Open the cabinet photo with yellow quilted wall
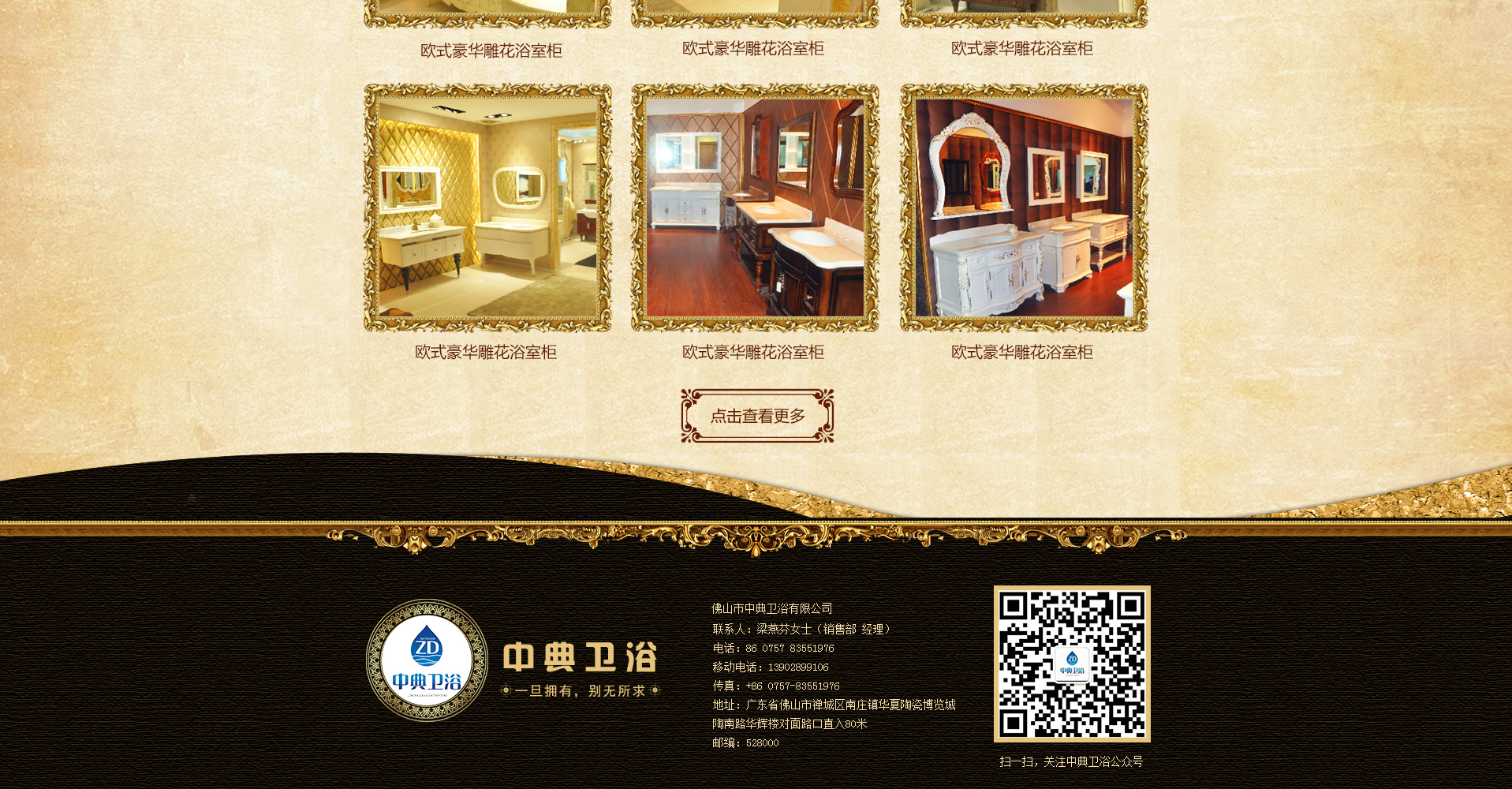 (487, 208)
